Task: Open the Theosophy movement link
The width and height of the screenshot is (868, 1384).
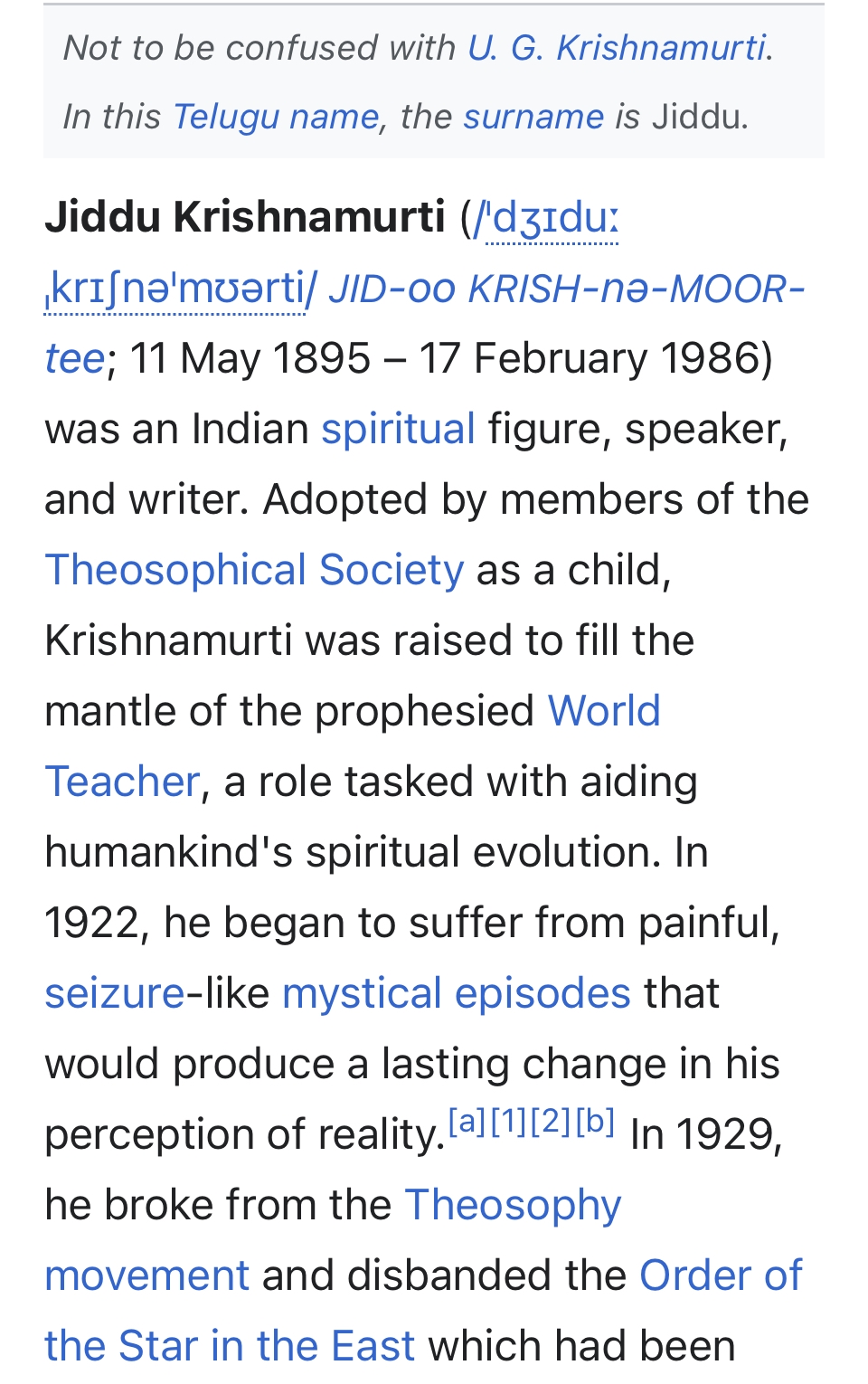Action: pyautogui.click(x=513, y=1205)
